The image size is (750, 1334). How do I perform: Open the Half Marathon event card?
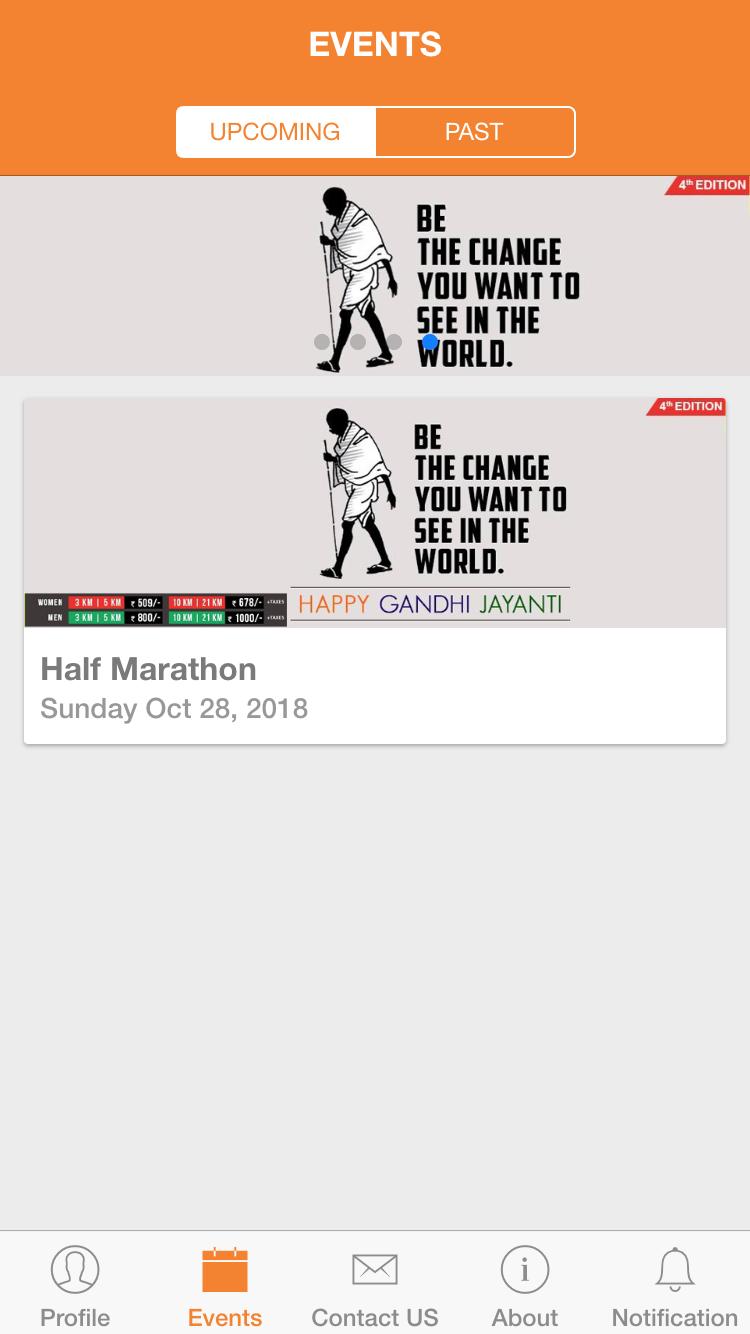[x=375, y=571]
